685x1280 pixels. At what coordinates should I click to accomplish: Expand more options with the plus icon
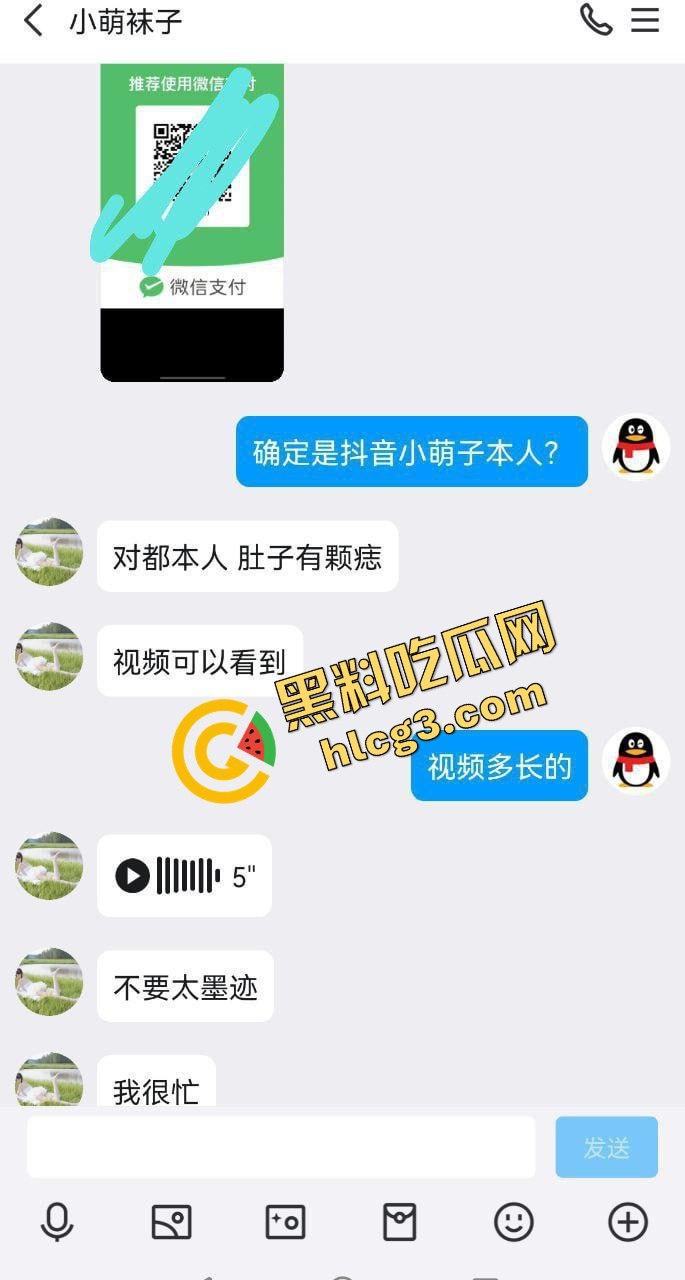pos(628,1221)
